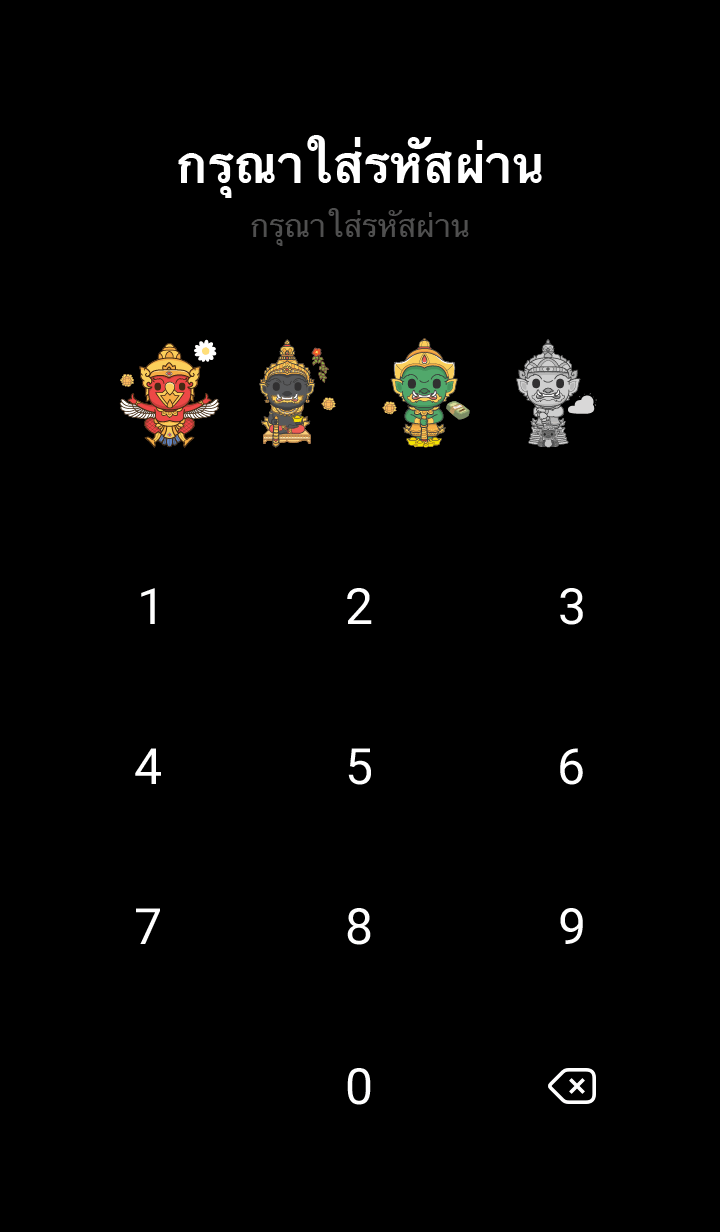Viewport: 720px width, 1232px height.
Task: Delete the last entered passcode digit
Action: tap(572, 1086)
